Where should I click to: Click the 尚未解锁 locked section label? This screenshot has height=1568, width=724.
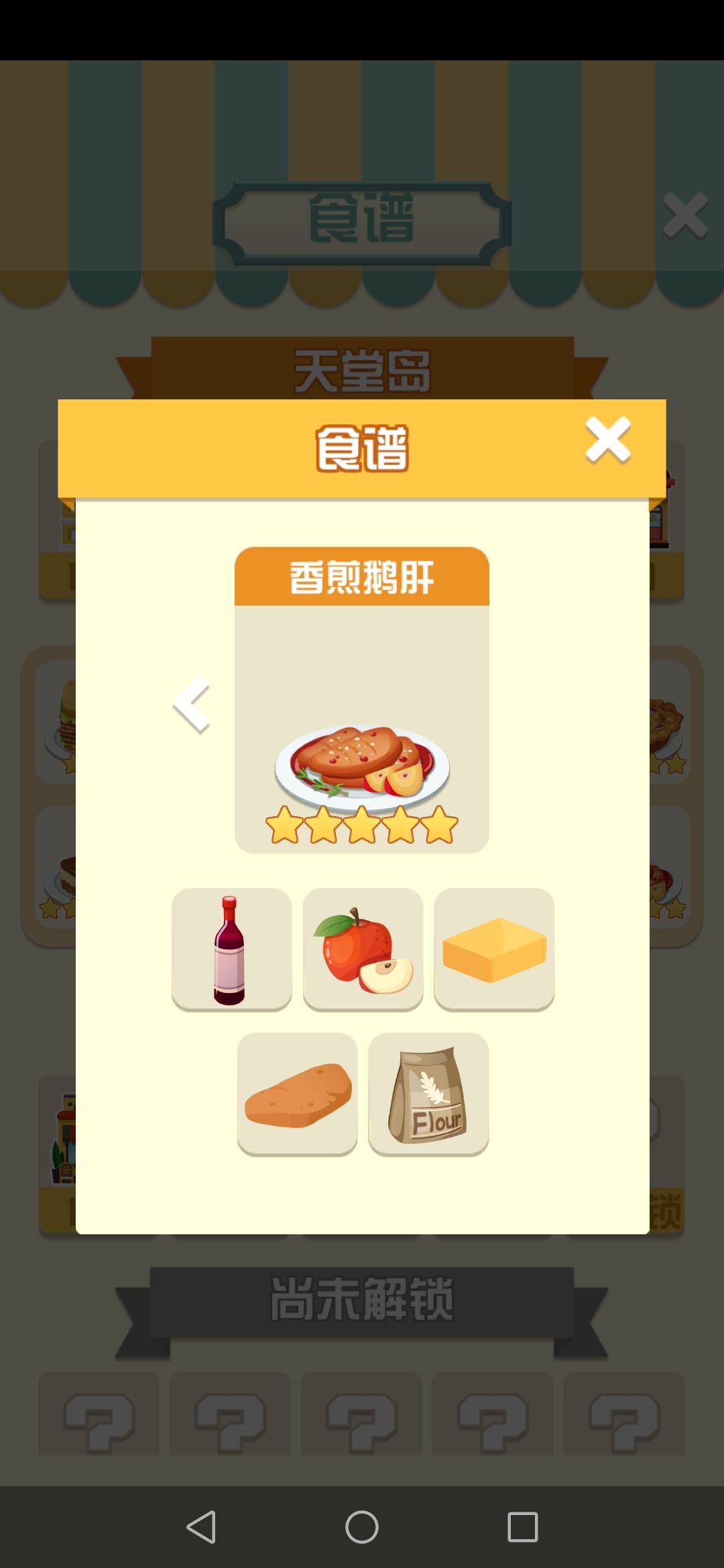click(362, 1297)
